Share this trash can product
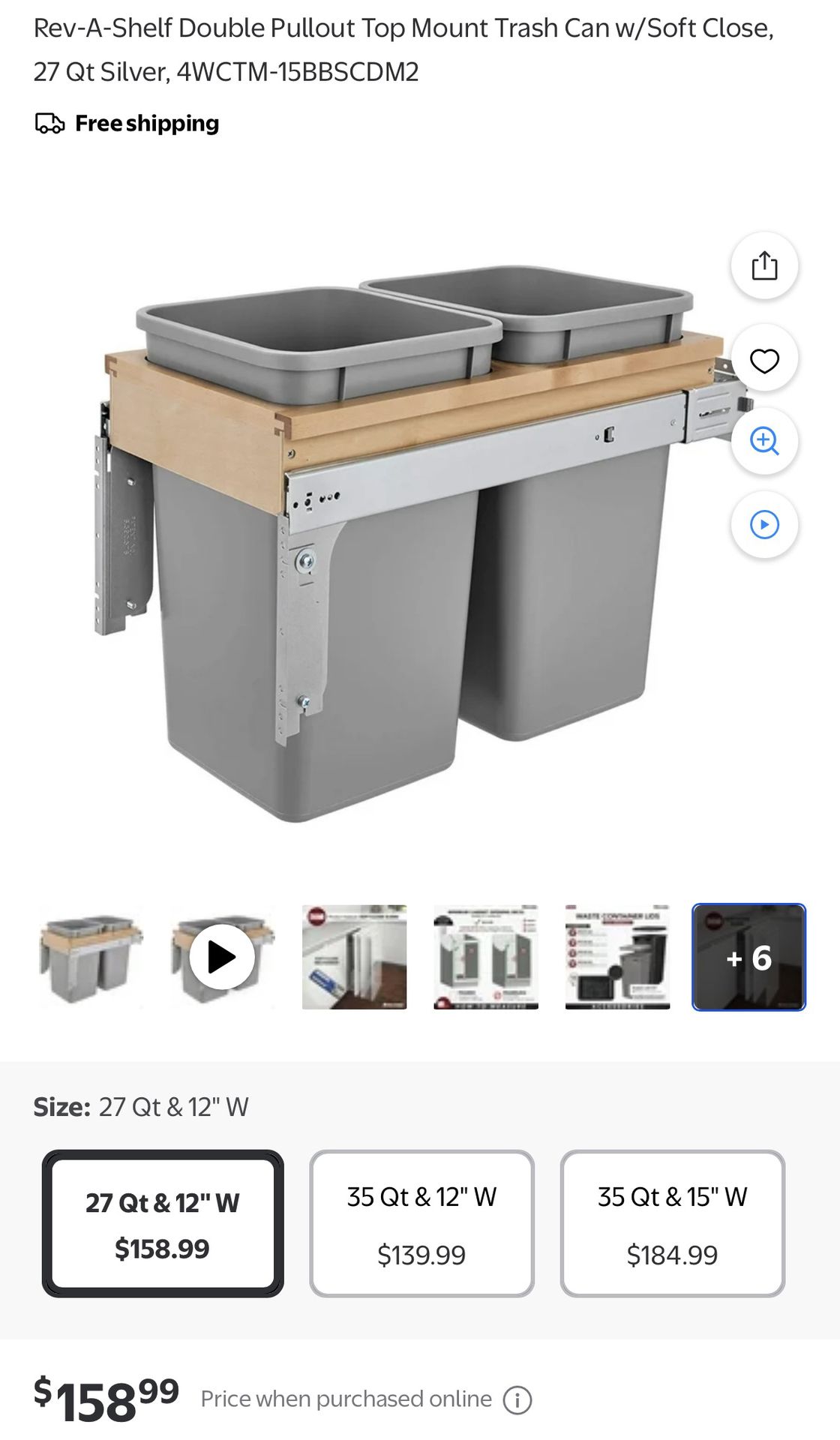The height and width of the screenshot is (1440, 840). click(764, 266)
